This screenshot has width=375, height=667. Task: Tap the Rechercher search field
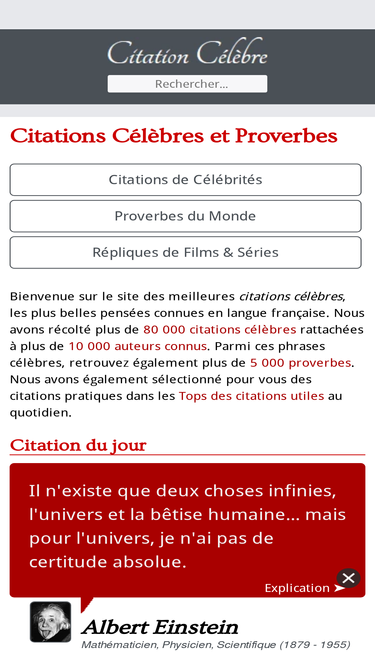click(x=188, y=84)
